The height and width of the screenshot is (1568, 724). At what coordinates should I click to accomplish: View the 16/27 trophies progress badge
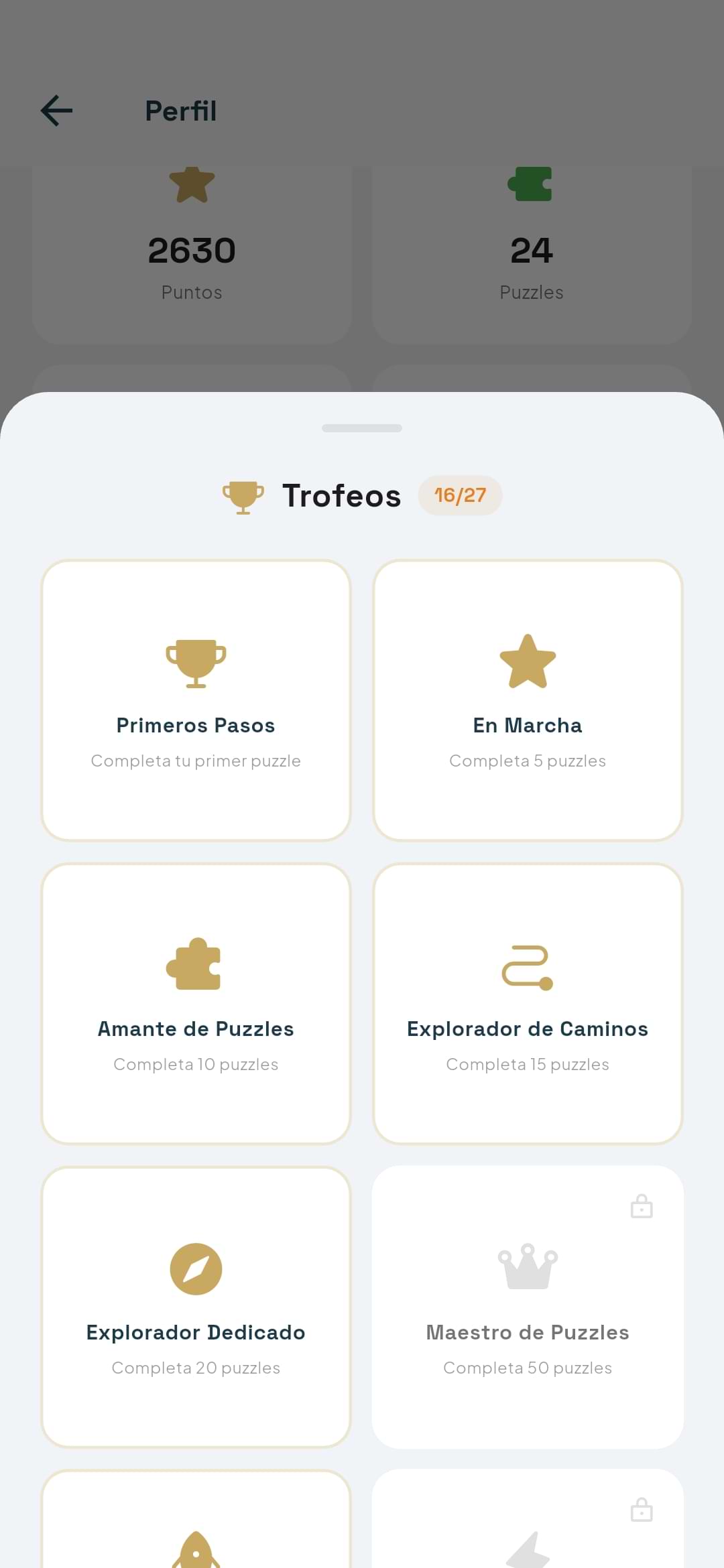coord(460,495)
